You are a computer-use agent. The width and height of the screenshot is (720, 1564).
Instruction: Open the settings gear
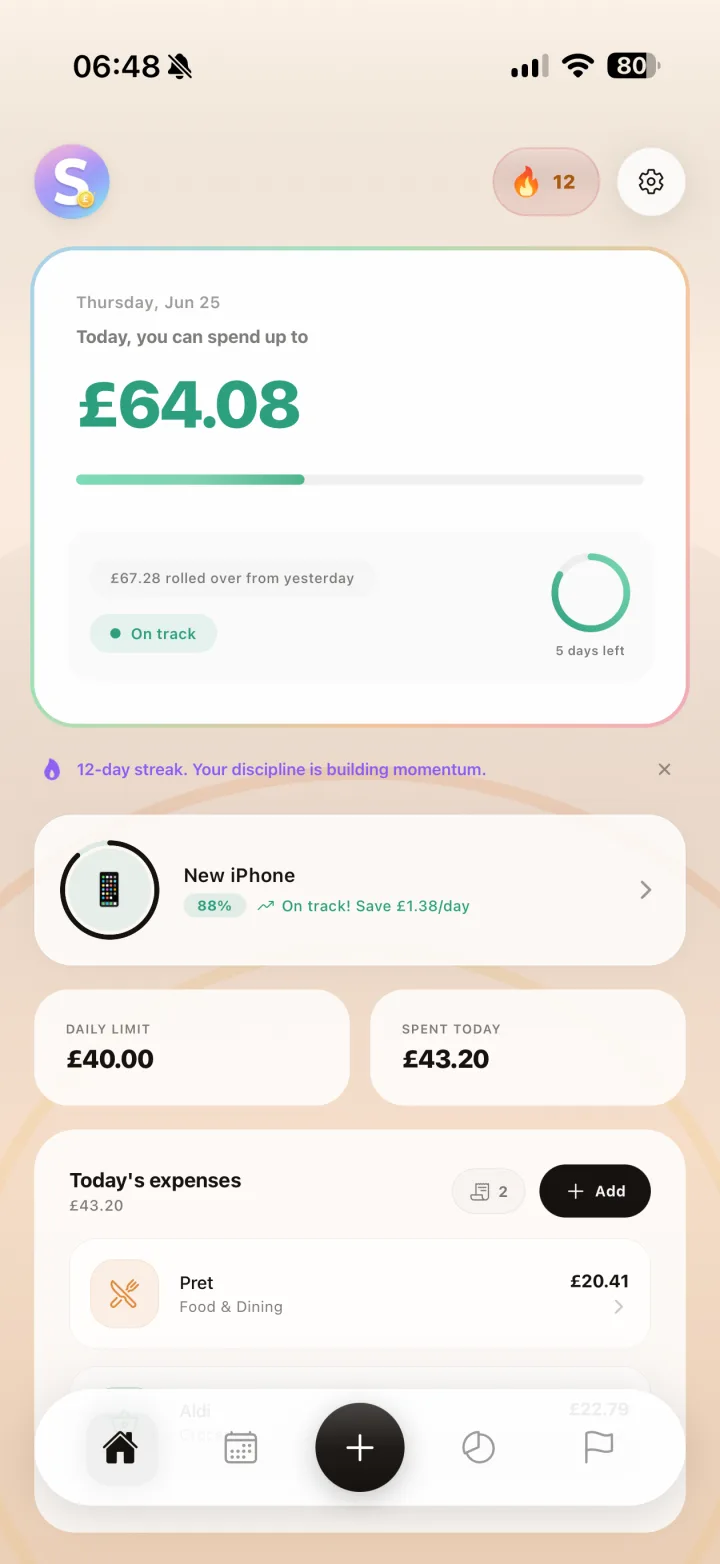click(651, 182)
